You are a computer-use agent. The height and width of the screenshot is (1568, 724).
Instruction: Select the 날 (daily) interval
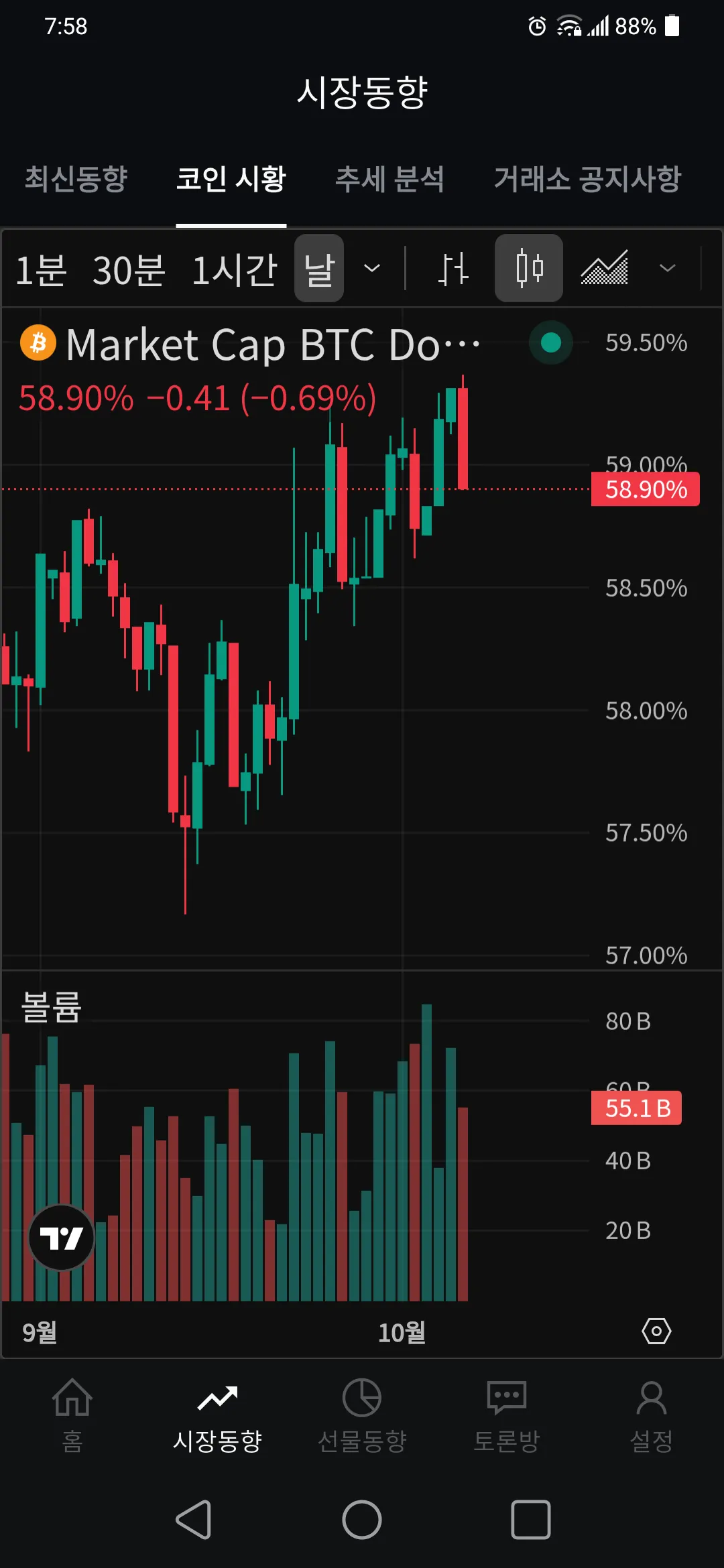click(319, 269)
